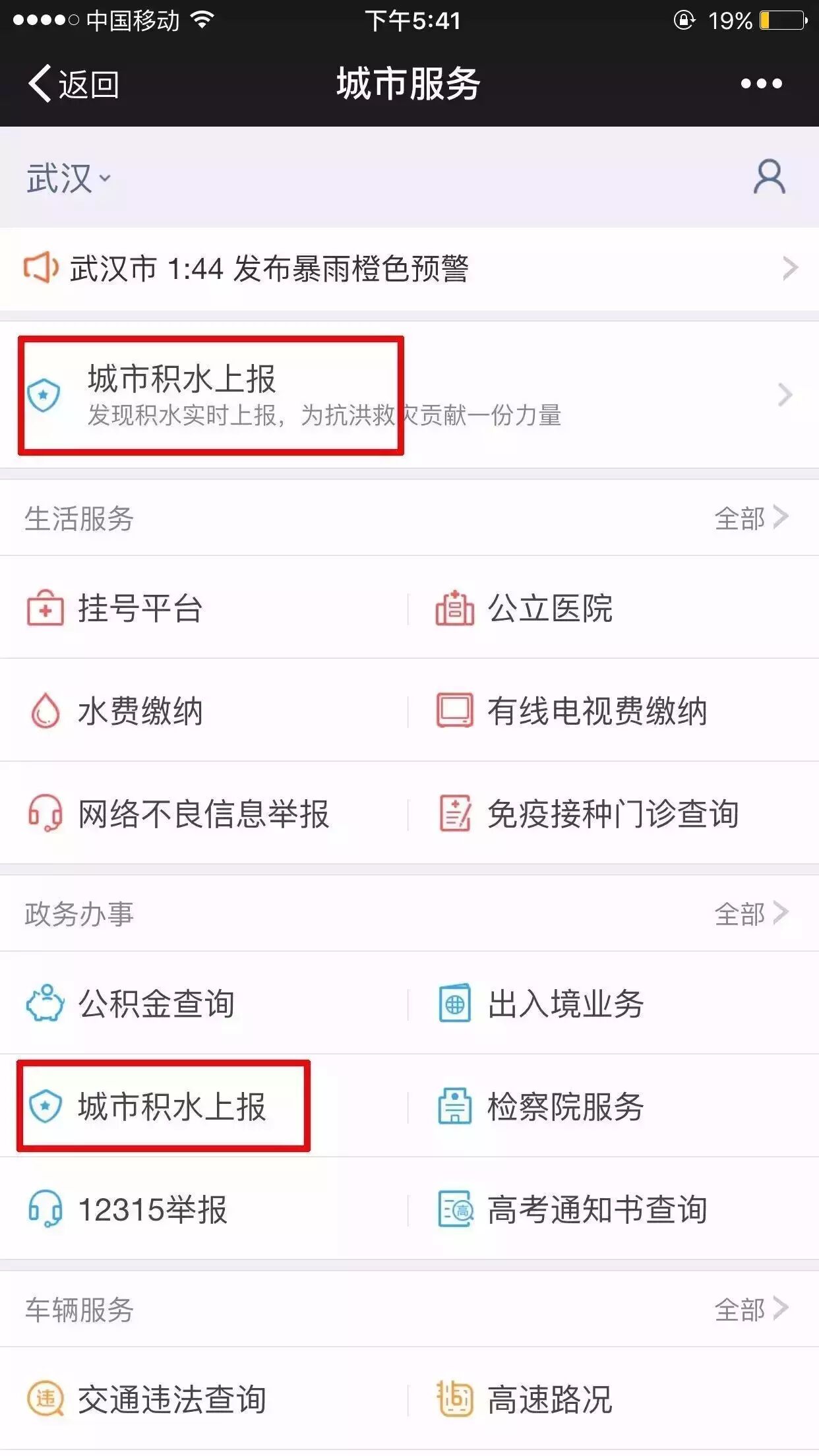Open 水费缴纳
This screenshot has width=819, height=1456.
click(x=140, y=711)
